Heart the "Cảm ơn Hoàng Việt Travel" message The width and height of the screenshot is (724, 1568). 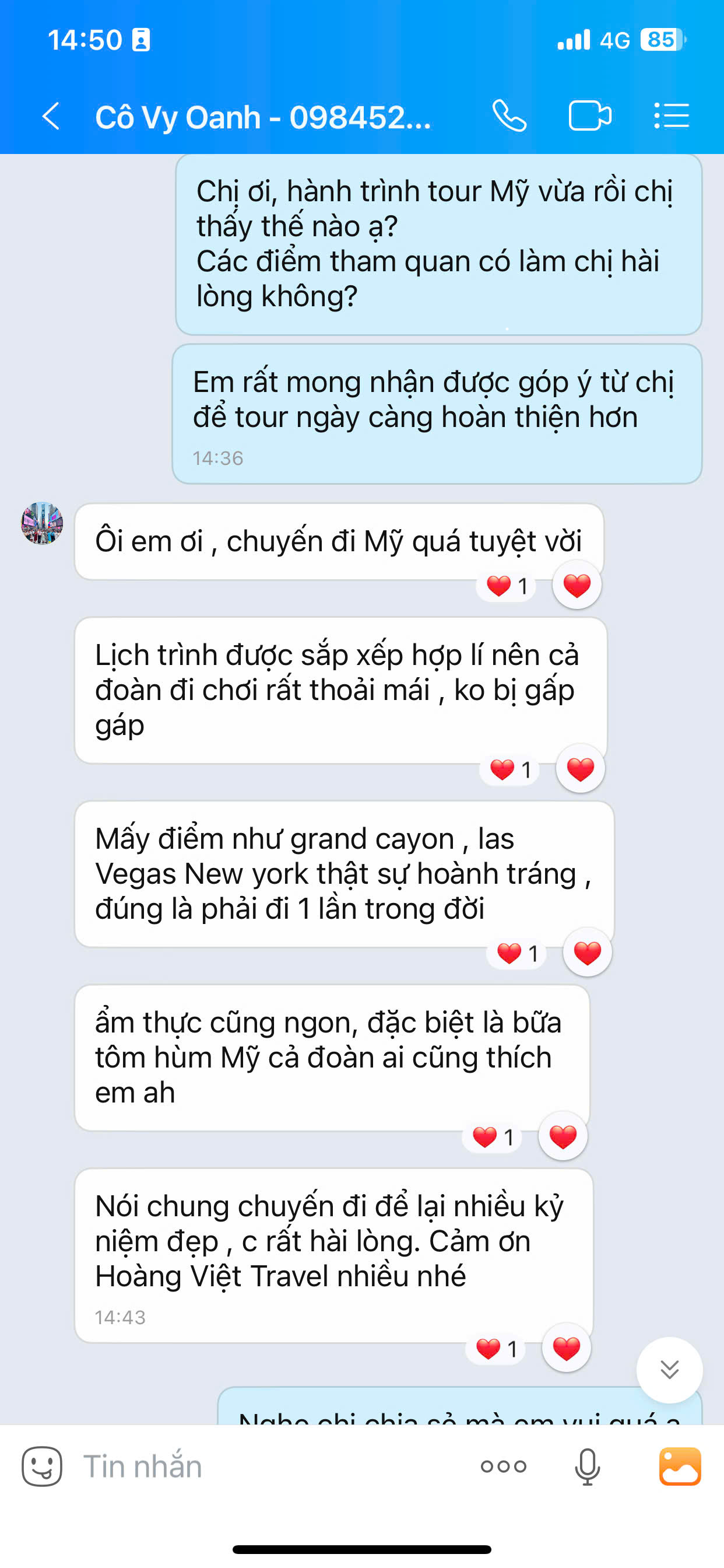tap(567, 1348)
